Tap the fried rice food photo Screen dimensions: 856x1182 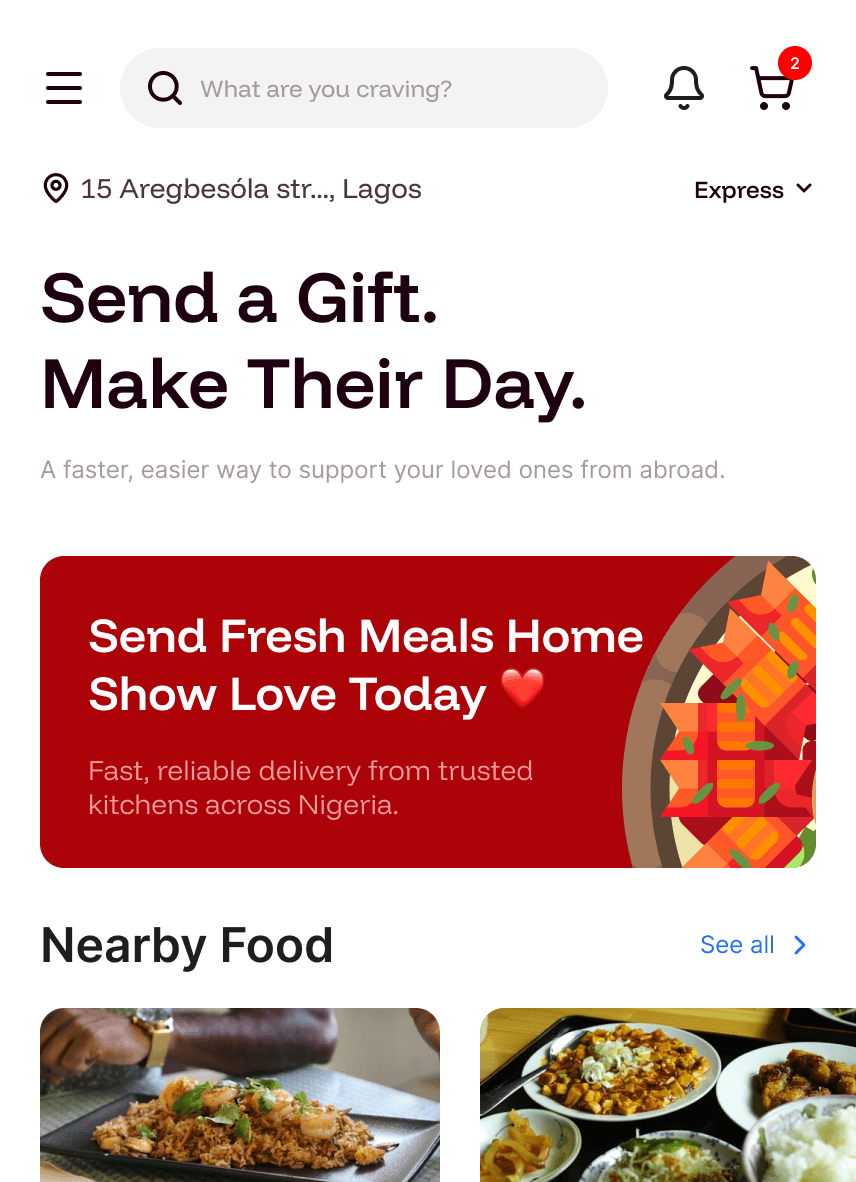(240, 1095)
